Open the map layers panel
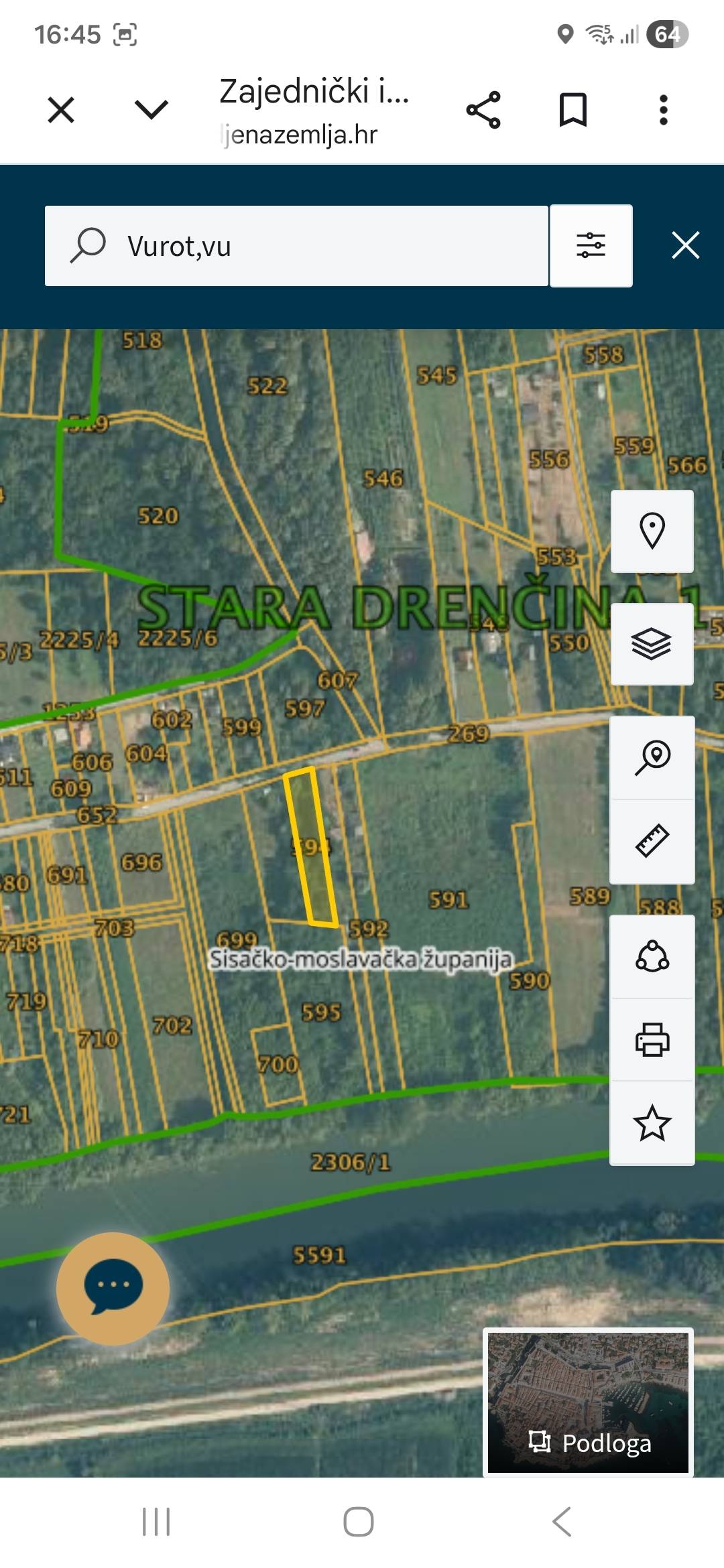Viewport: 724px width, 1568px height. click(652, 644)
